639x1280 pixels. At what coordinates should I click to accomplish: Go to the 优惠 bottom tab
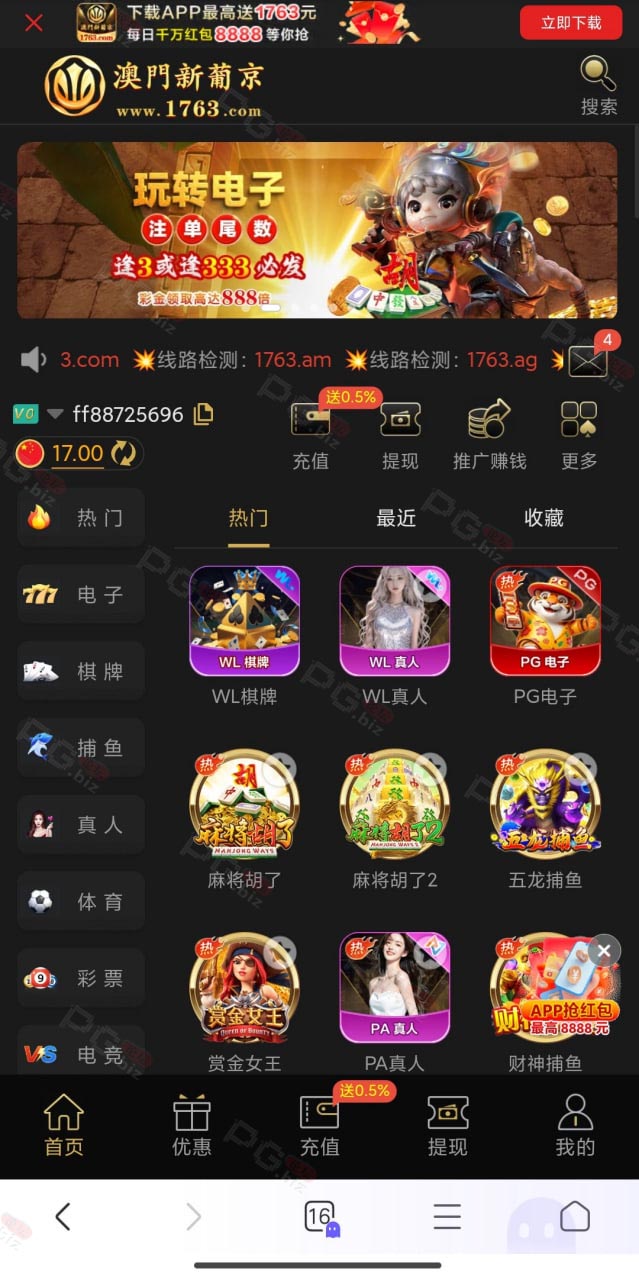click(192, 1125)
